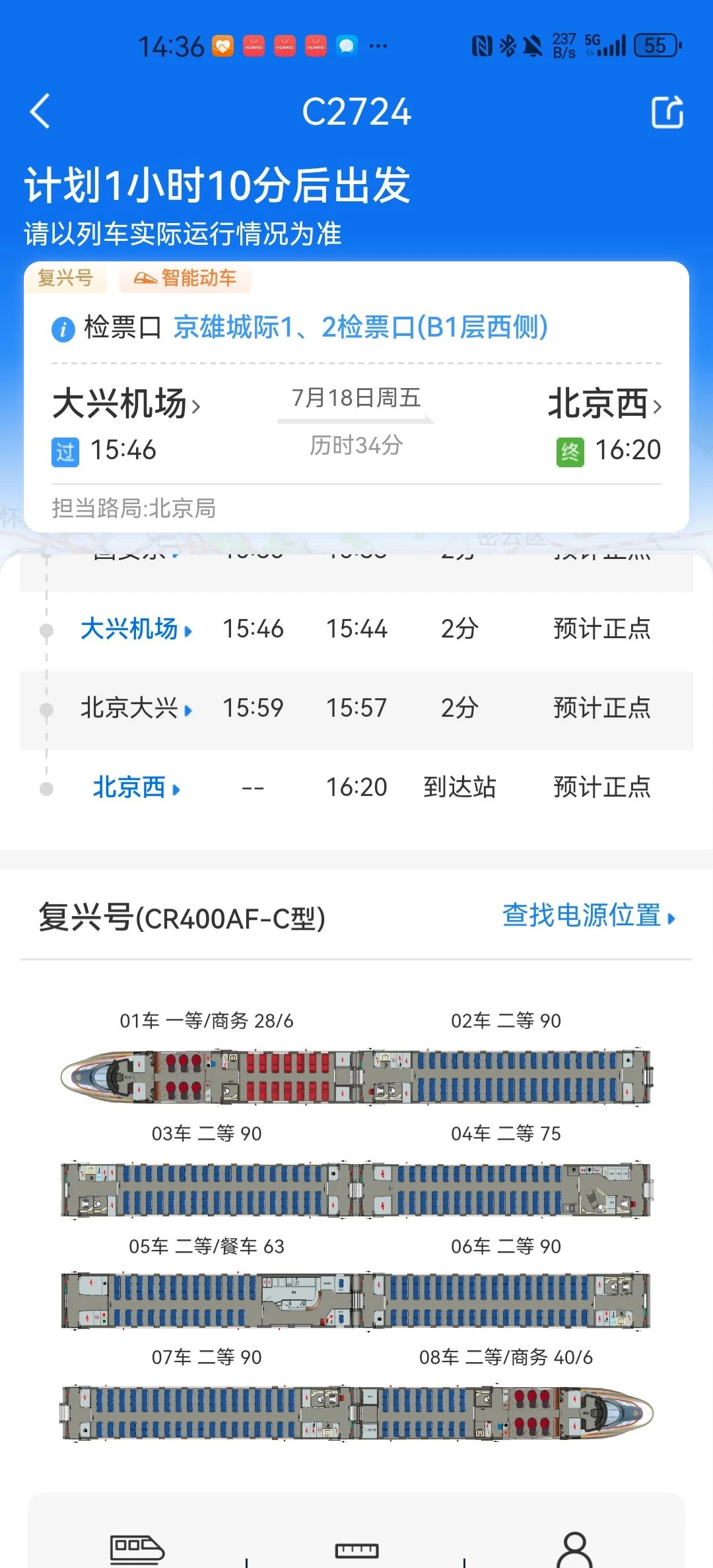Go back from C2724 train details
The image size is (713, 1568).
click(x=40, y=111)
